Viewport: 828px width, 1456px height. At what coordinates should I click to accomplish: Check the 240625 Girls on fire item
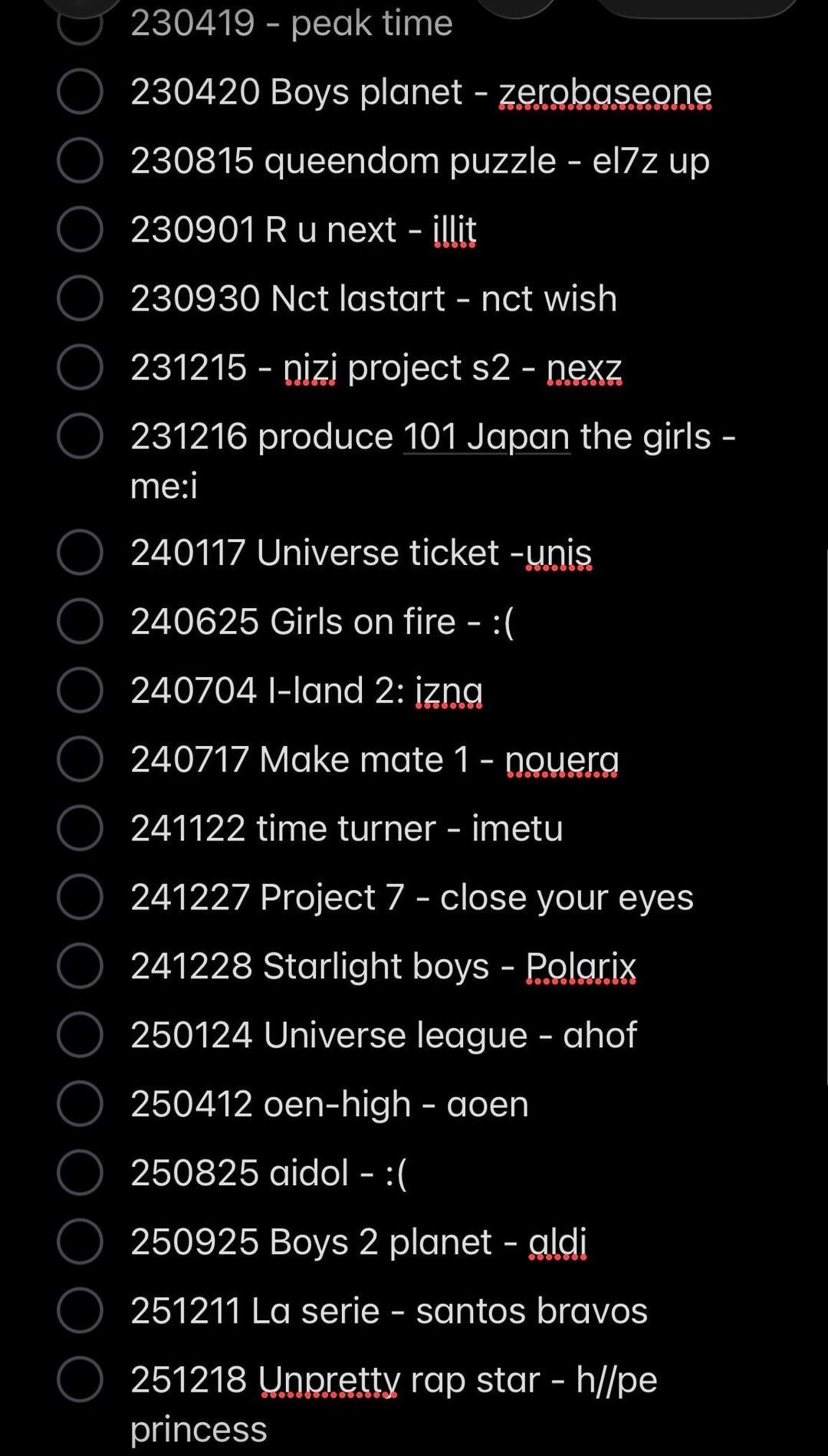(x=80, y=621)
